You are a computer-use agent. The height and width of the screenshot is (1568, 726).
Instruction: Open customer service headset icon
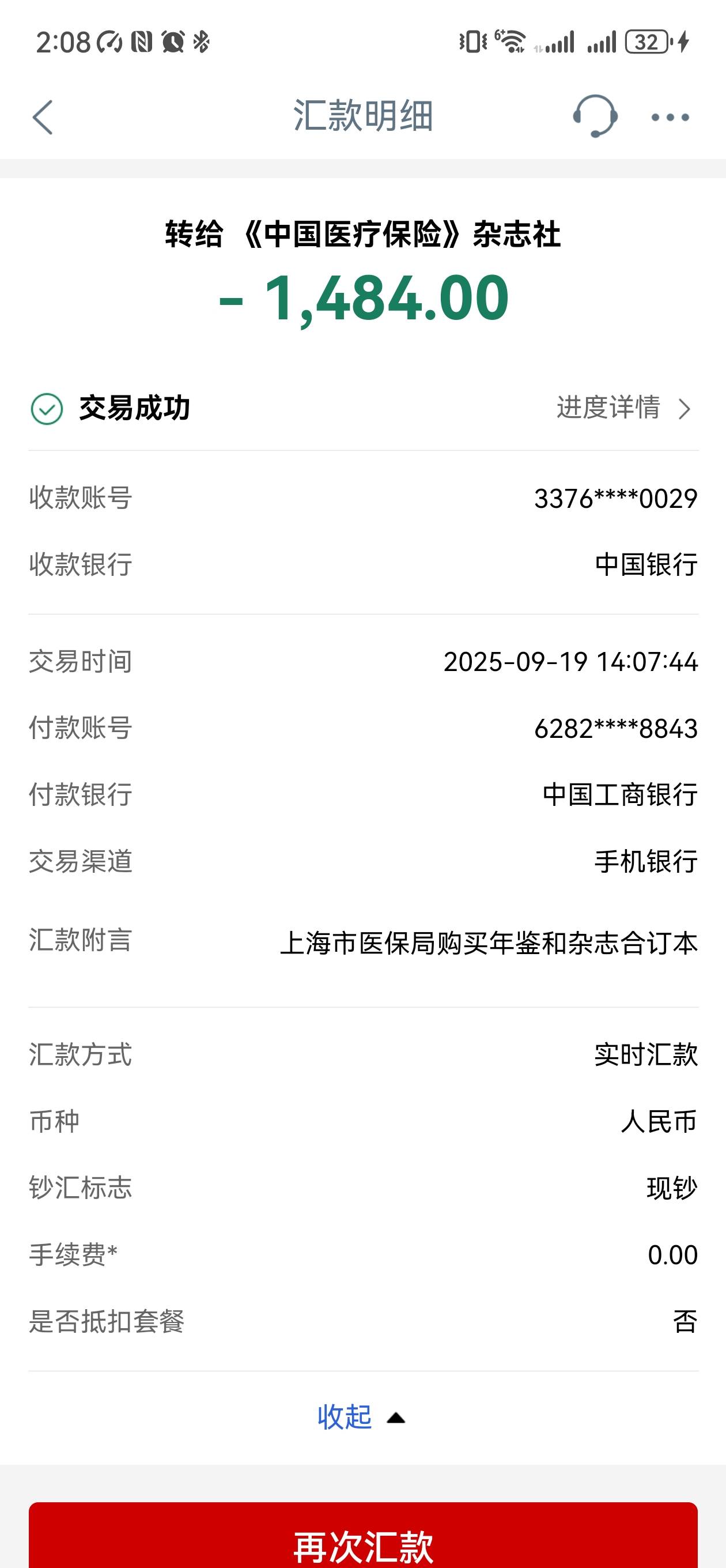point(595,116)
